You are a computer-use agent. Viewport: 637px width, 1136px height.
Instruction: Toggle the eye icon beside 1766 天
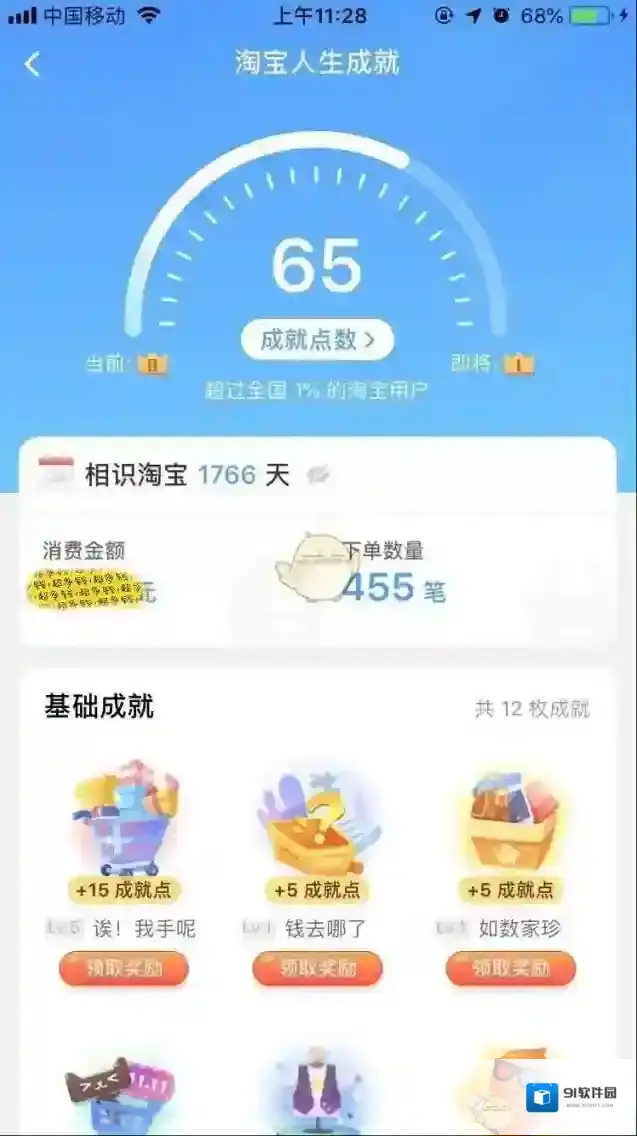[320, 475]
